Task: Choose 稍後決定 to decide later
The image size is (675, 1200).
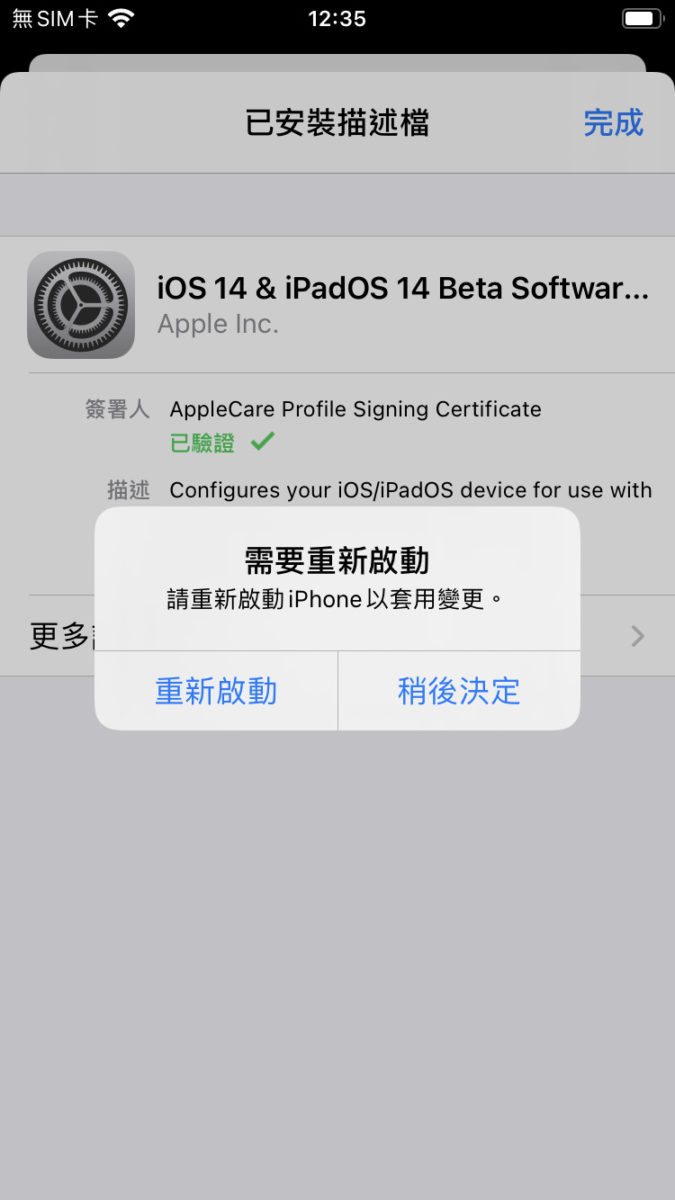Action: tap(459, 691)
